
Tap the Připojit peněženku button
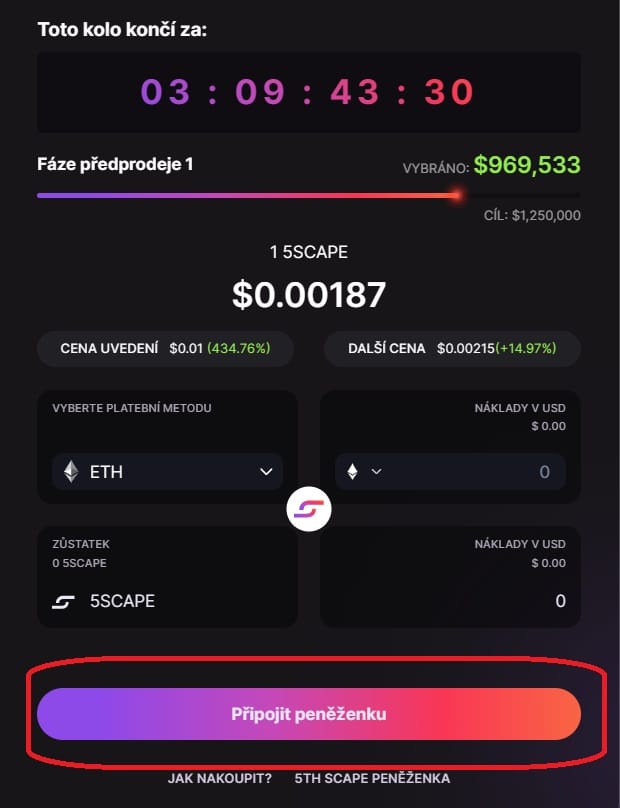(x=308, y=714)
